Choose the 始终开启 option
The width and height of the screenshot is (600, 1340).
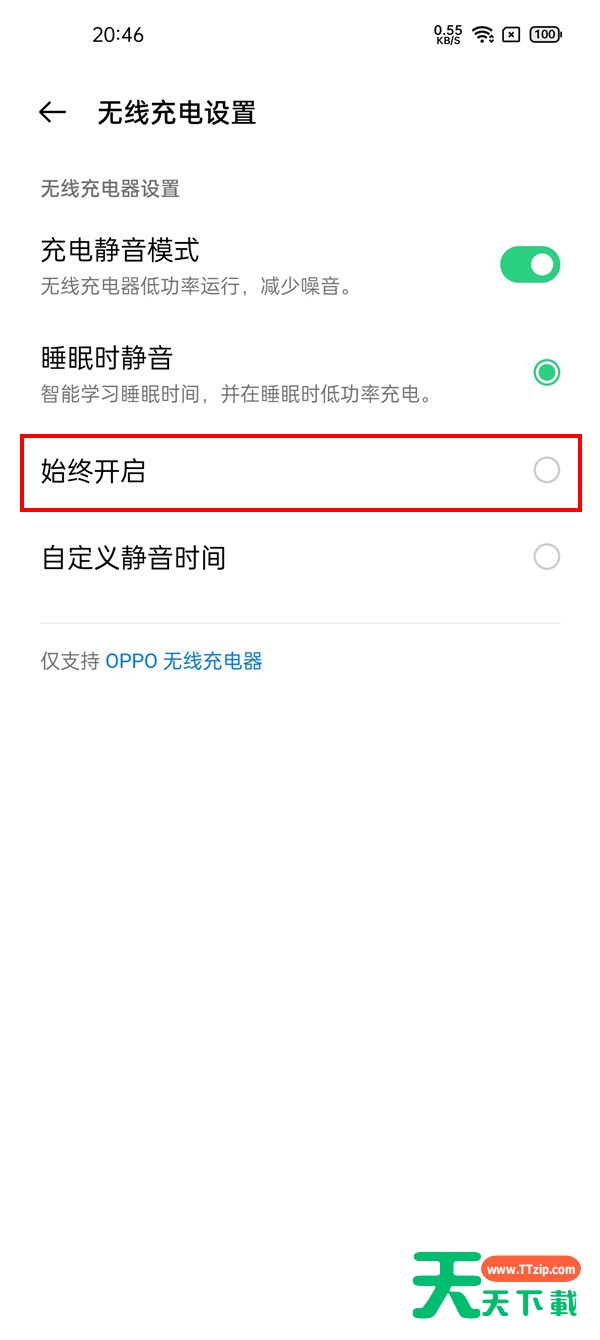point(300,471)
